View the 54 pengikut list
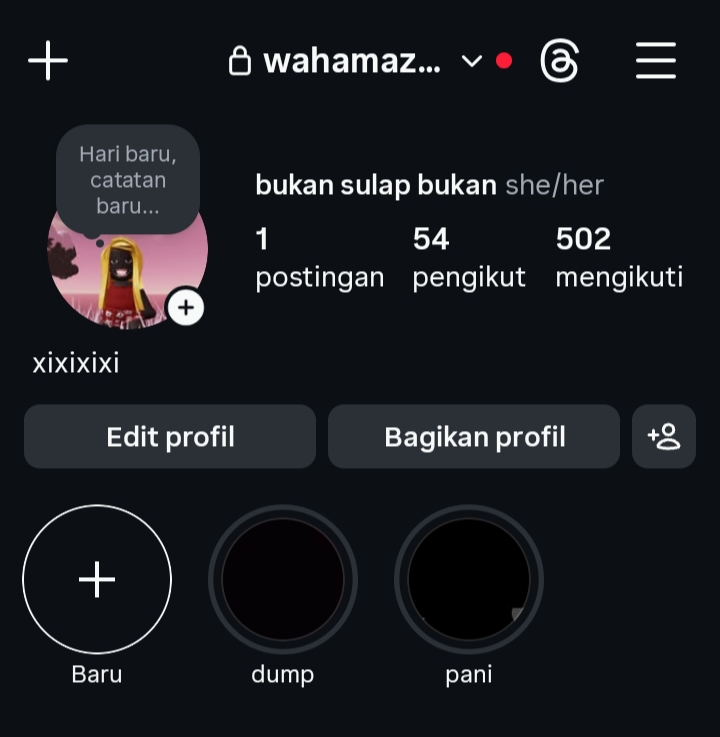This screenshot has width=720, height=737. (x=468, y=257)
